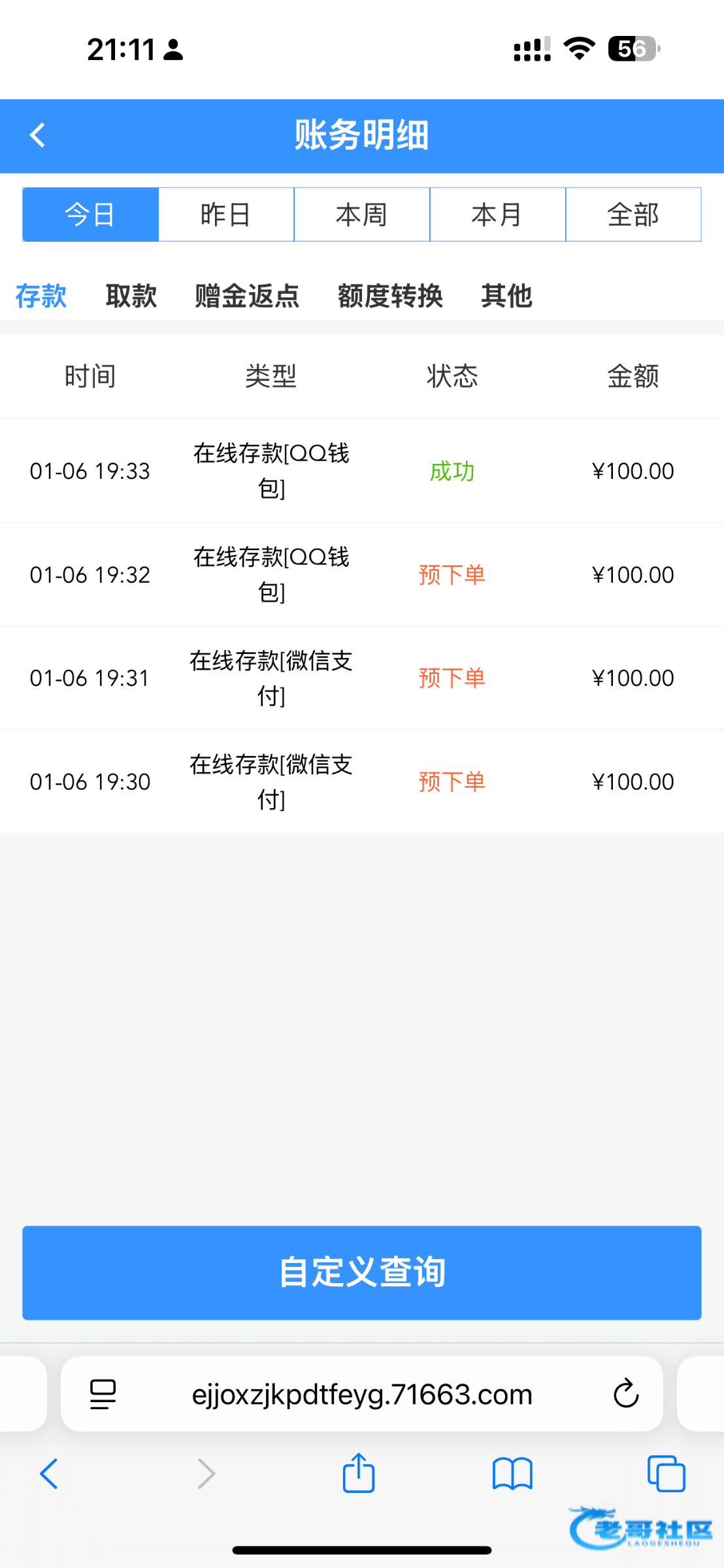Switch to the 本周 date filter
The width and height of the screenshot is (724, 1568).
(x=361, y=215)
